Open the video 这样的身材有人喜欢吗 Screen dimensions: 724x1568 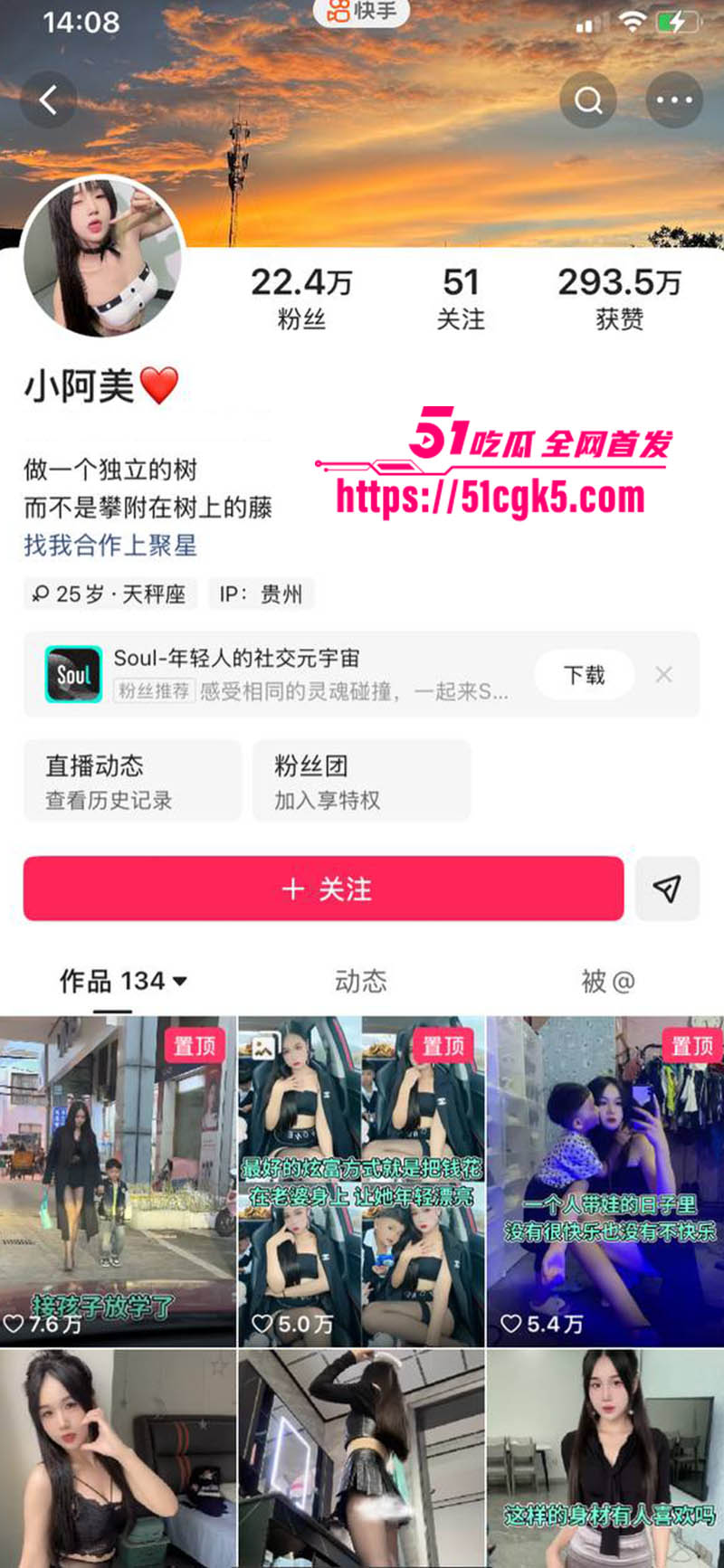click(x=605, y=1459)
